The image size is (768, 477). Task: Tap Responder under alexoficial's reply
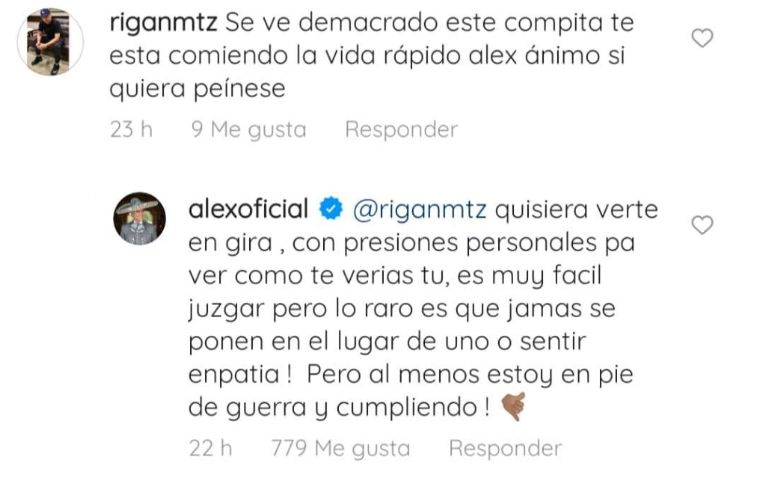[x=505, y=448]
